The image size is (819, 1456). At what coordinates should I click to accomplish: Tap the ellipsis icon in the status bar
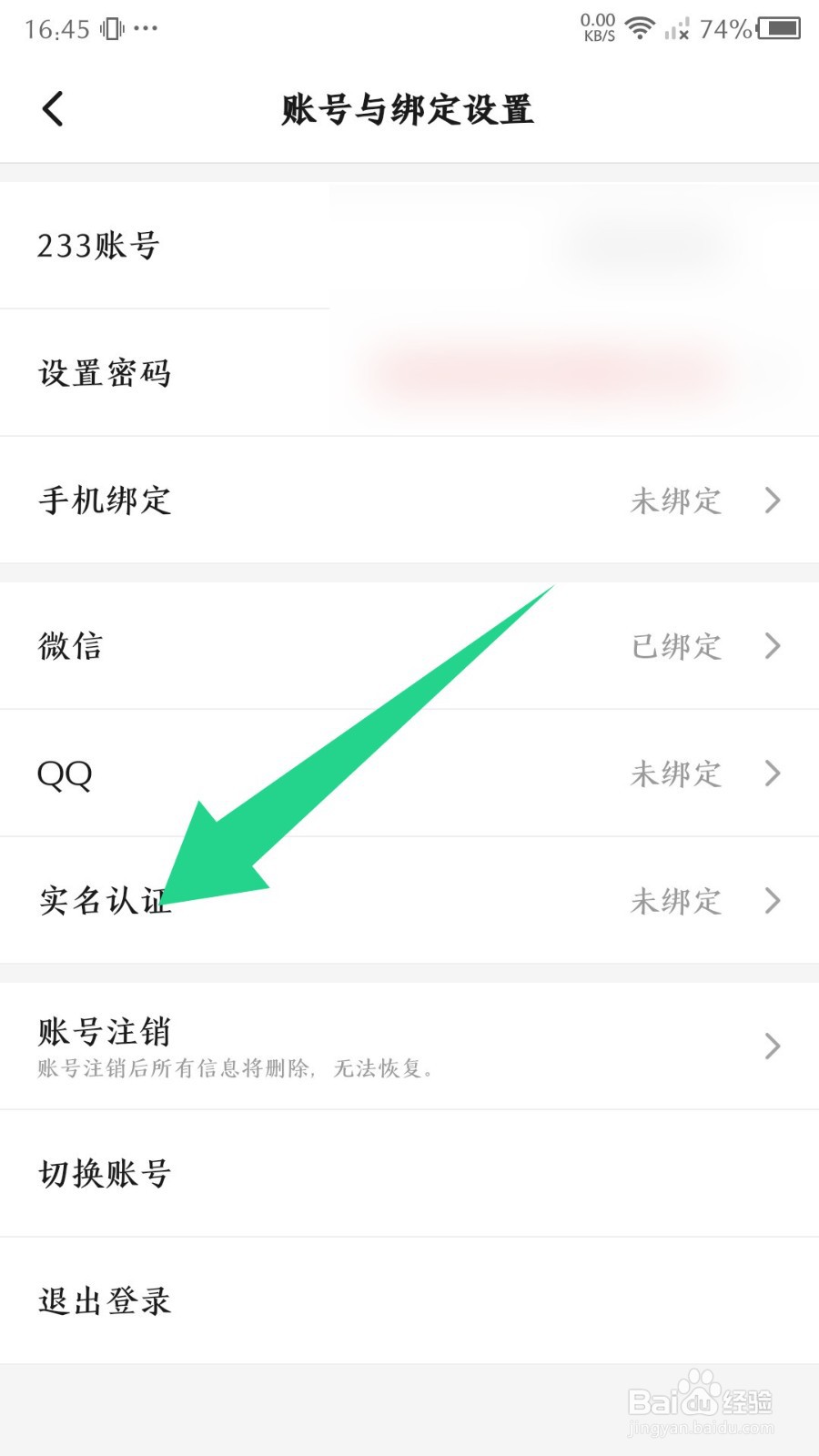pos(146,29)
